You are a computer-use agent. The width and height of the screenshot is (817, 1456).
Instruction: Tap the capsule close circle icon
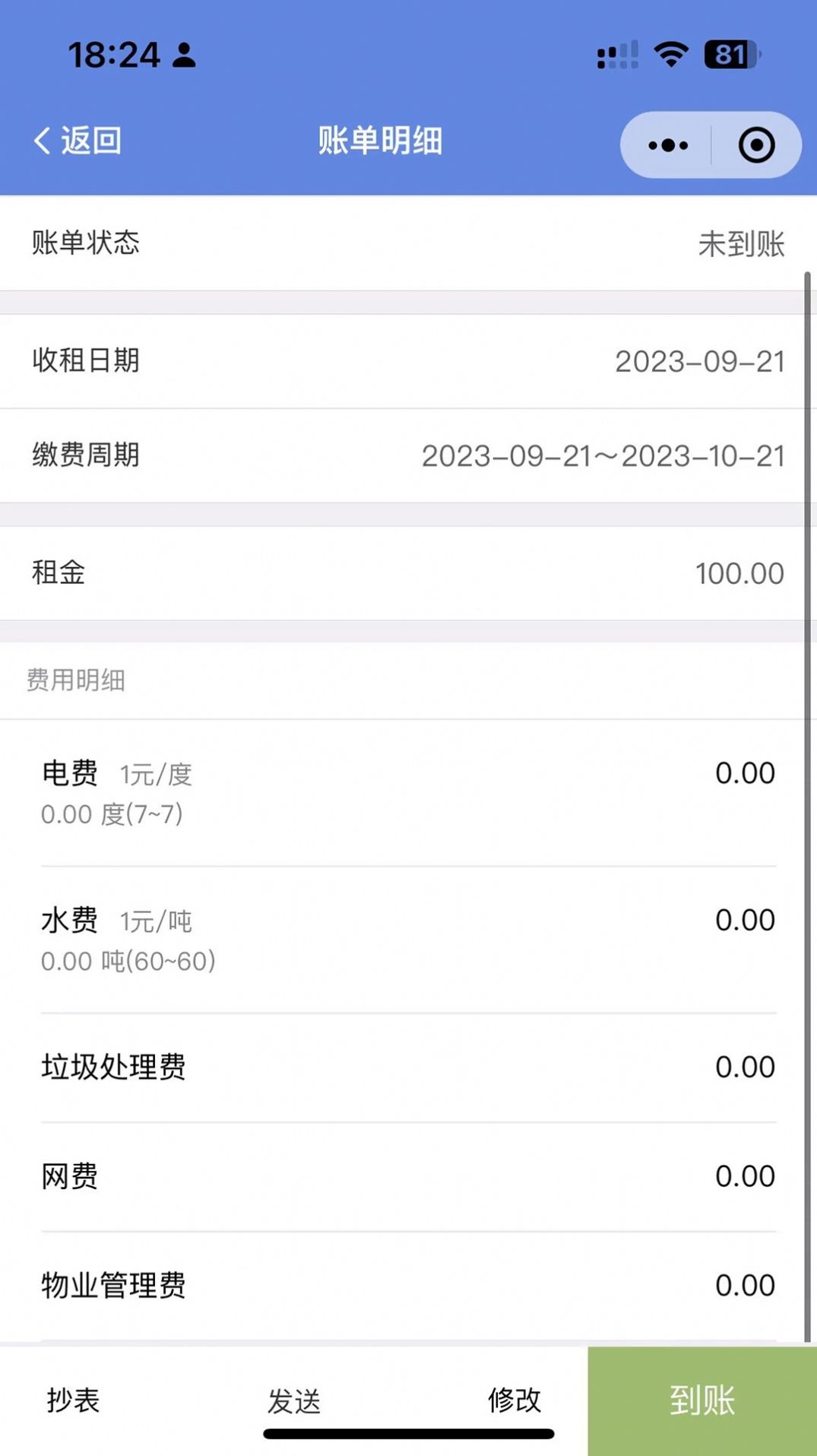click(755, 144)
